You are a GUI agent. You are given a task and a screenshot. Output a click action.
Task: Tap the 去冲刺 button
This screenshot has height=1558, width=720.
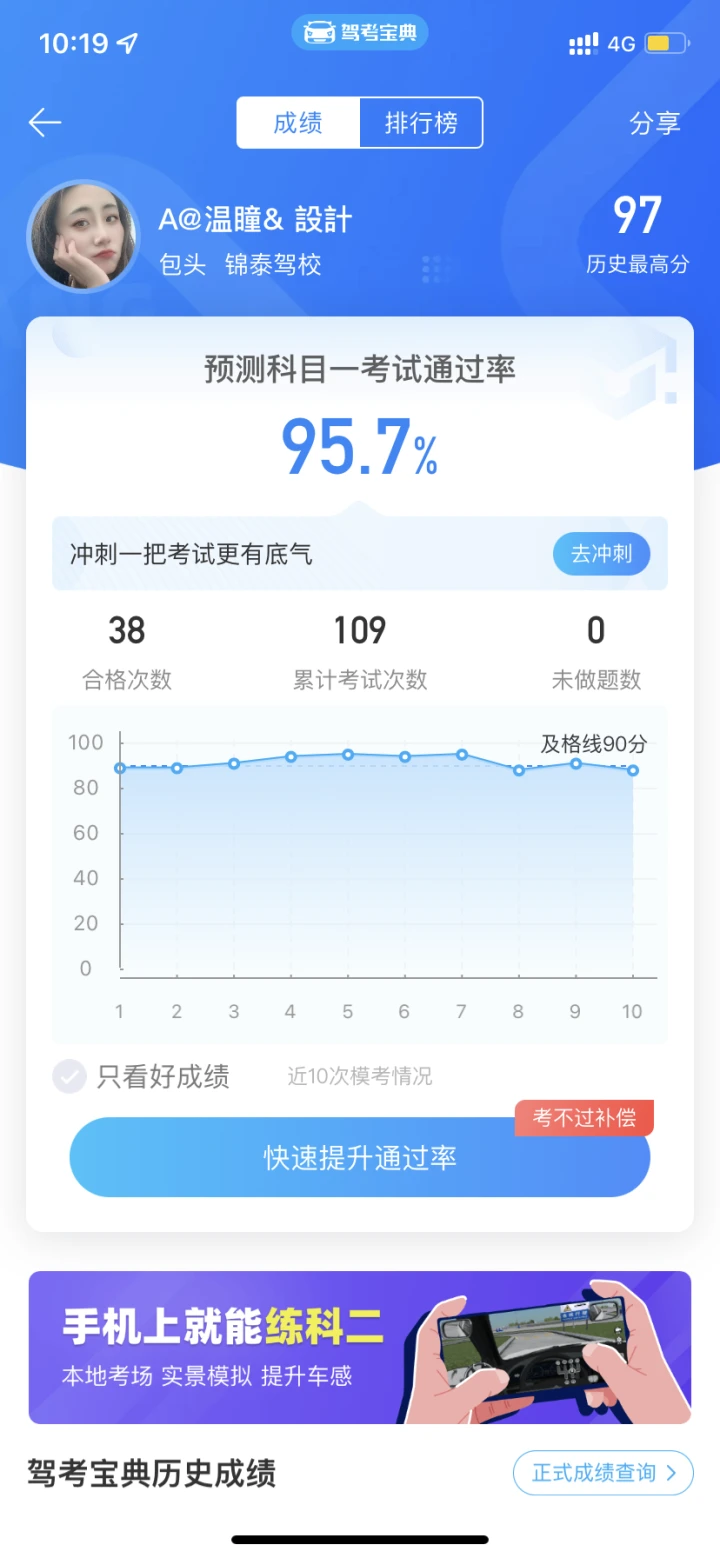(601, 554)
